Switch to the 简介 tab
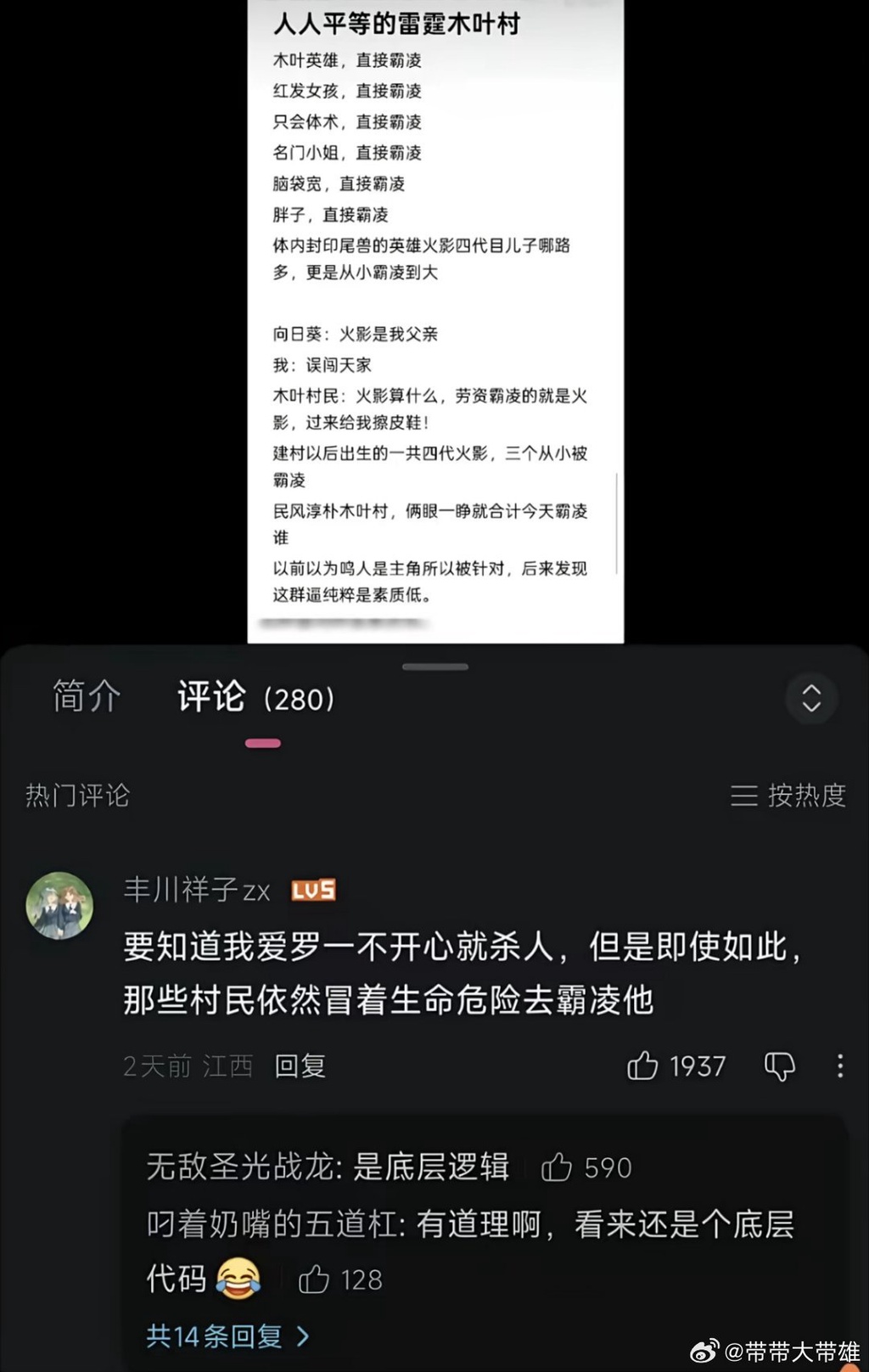Screen dimensions: 869x1372 (x=87, y=696)
